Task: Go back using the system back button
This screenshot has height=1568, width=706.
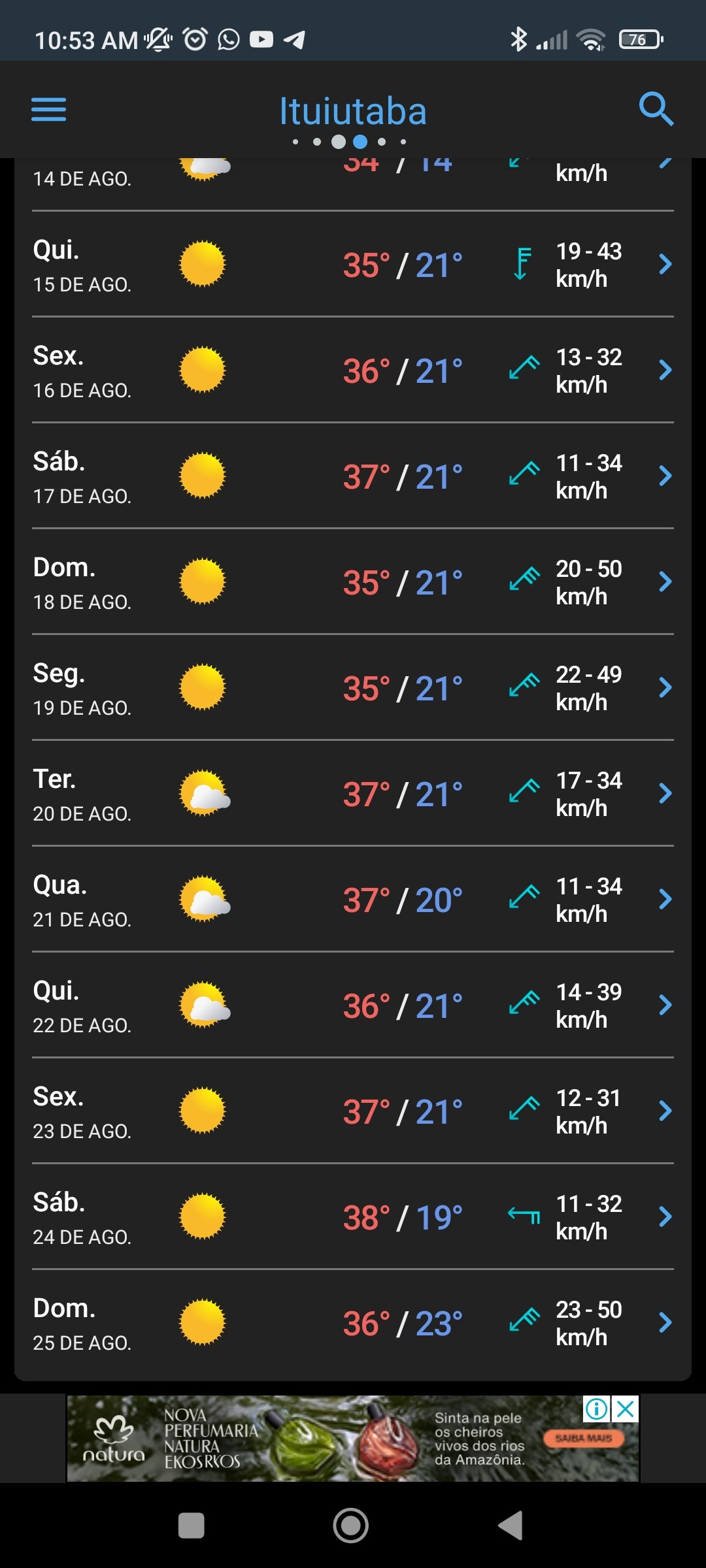Action: tap(511, 1526)
